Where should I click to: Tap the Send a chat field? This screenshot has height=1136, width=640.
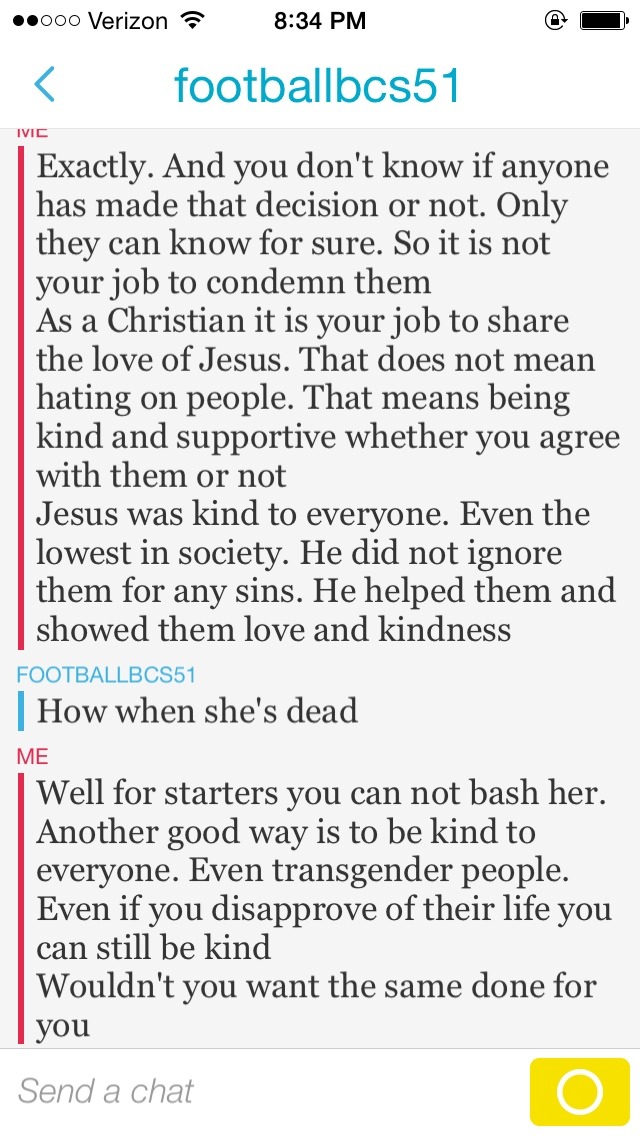(260, 1091)
